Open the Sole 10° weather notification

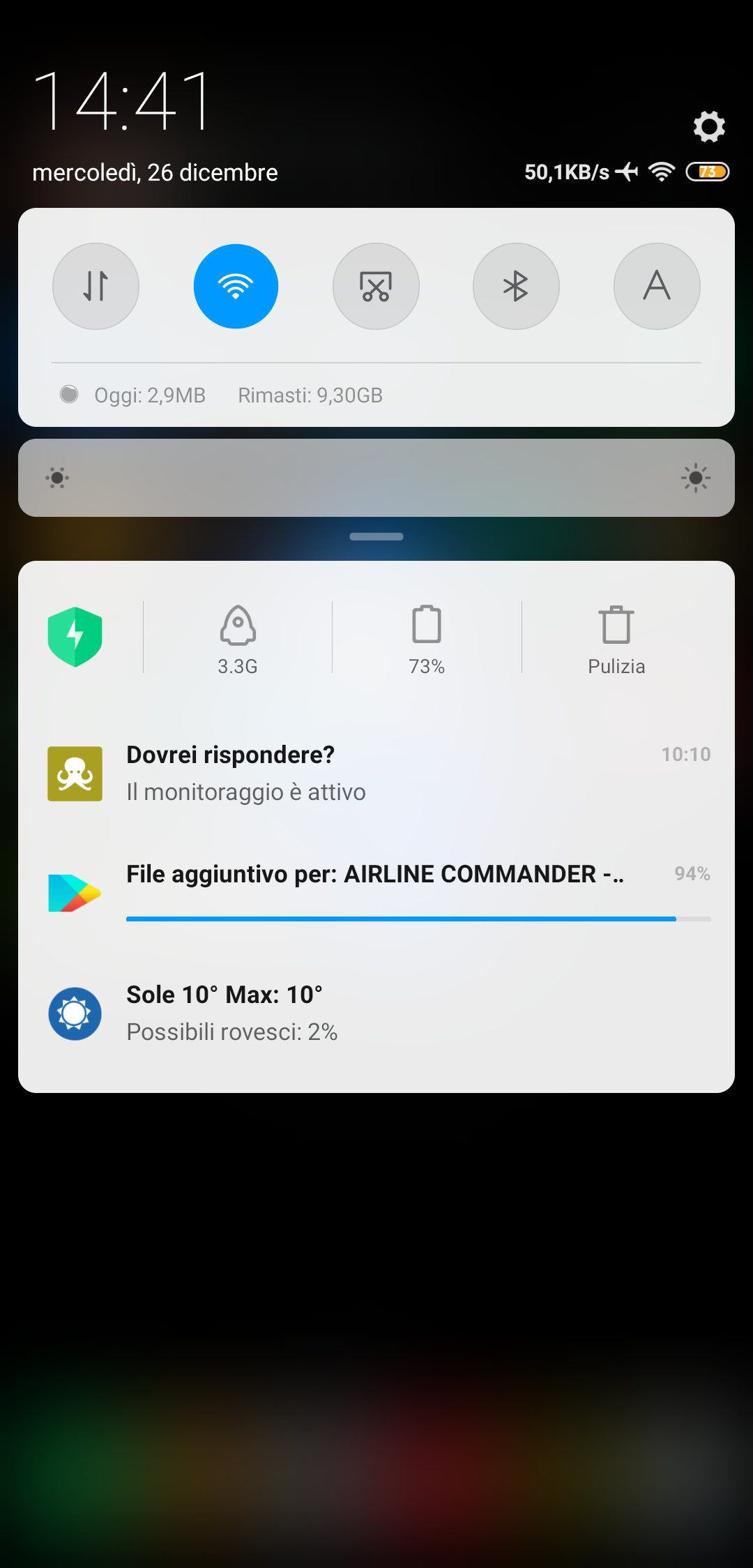tap(376, 1013)
